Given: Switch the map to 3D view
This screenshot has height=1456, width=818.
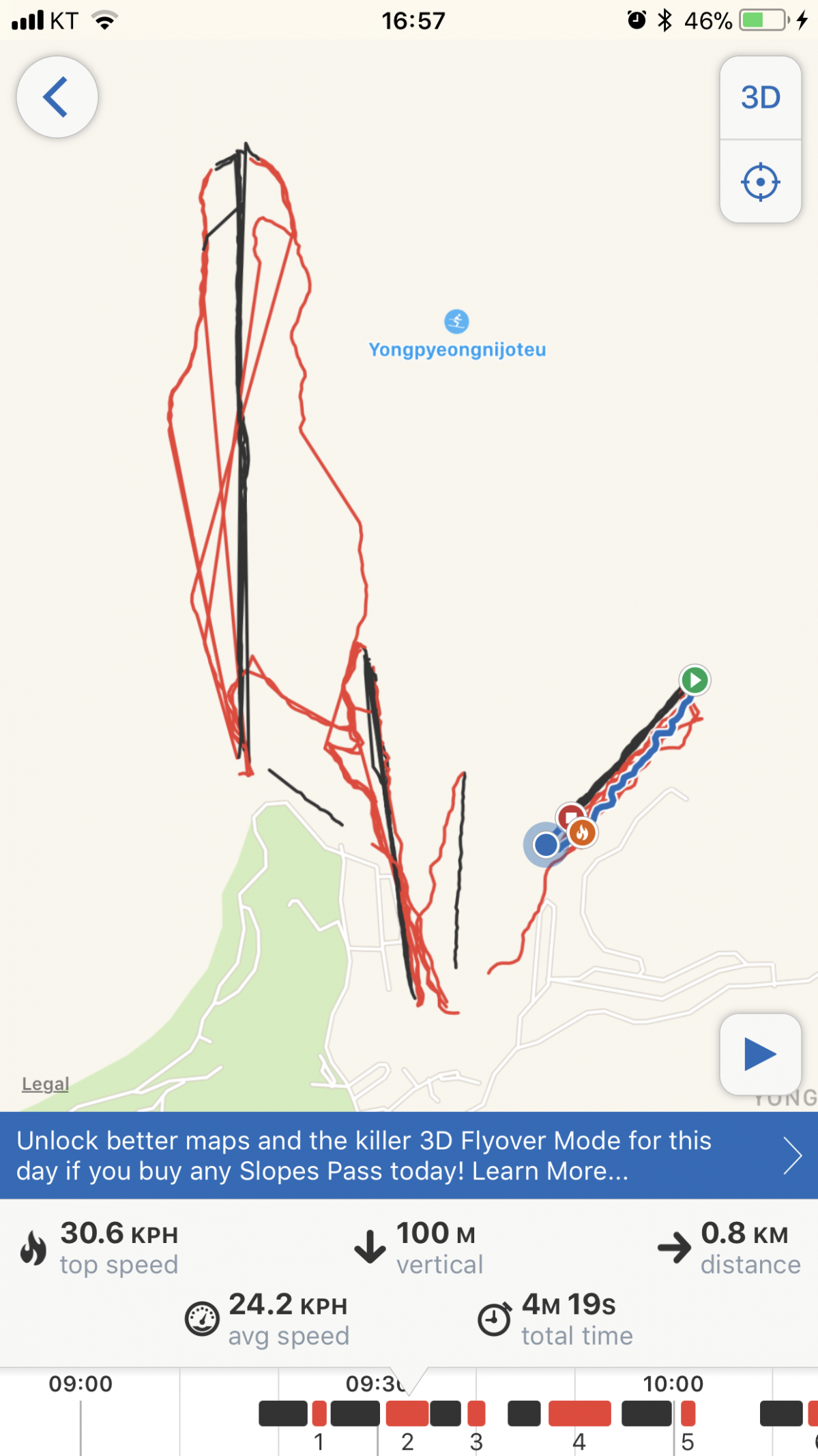Looking at the screenshot, I should (x=760, y=98).
